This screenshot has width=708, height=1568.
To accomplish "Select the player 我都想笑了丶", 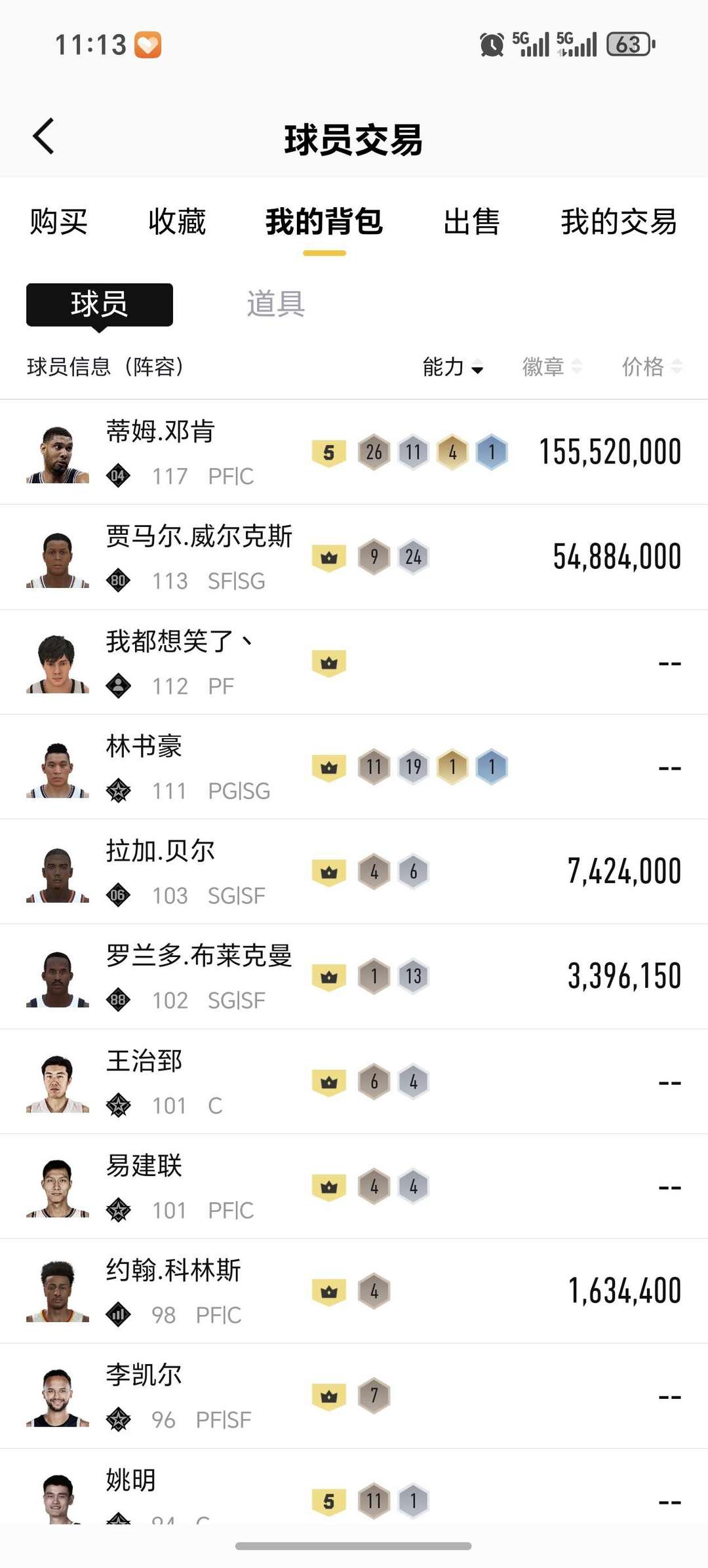I will coord(178,642).
